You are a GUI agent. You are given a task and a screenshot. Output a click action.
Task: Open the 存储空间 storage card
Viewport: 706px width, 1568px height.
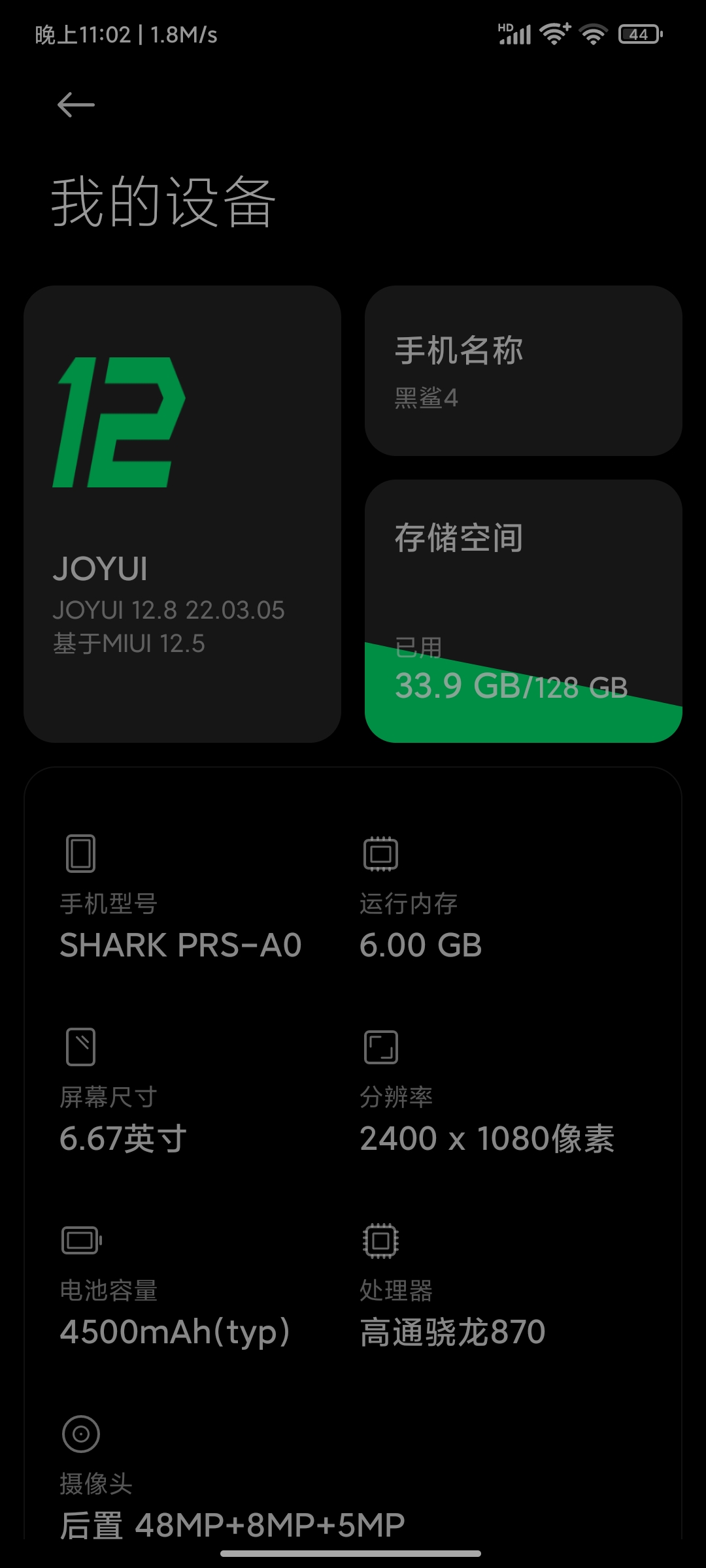click(524, 611)
